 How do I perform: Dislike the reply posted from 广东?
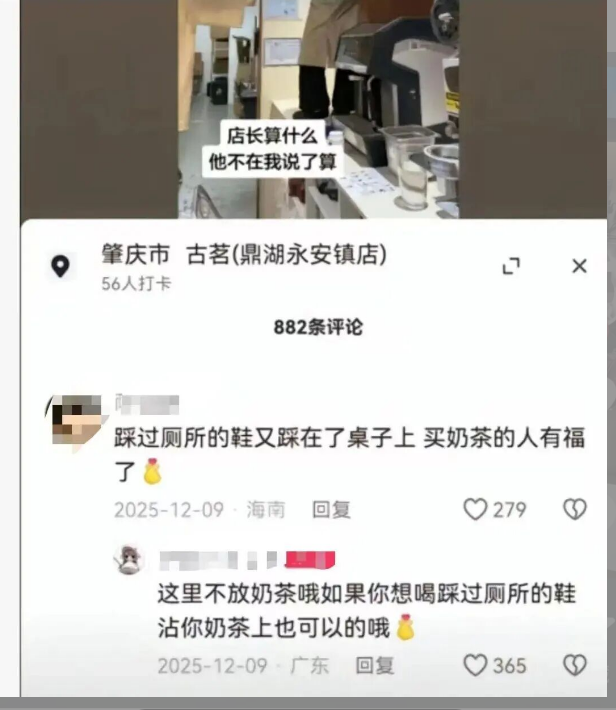(x=574, y=665)
